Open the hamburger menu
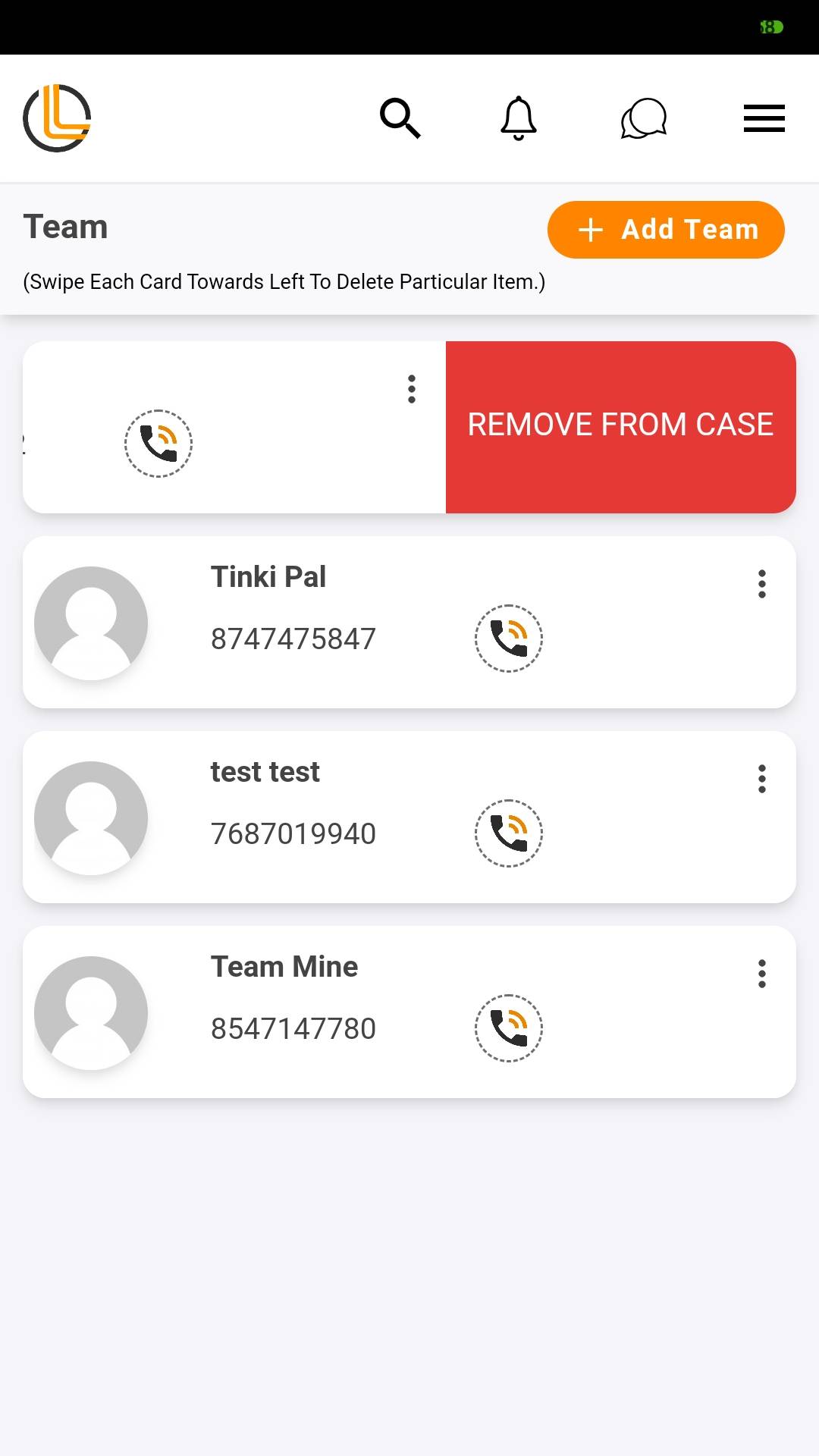Viewport: 819px width, 1456px height. pyautogui.click(x=764, y=118)
